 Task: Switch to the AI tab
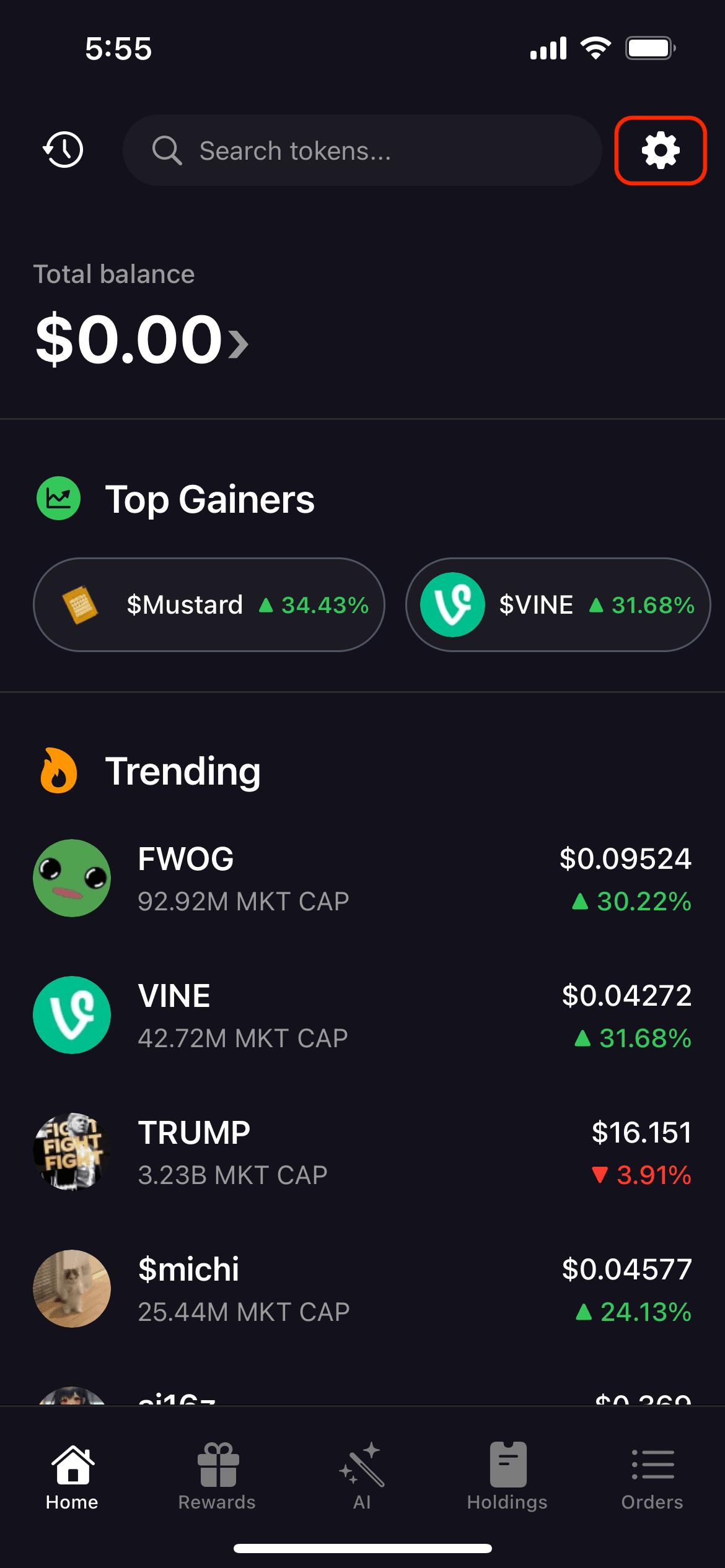pos(362,1477)
